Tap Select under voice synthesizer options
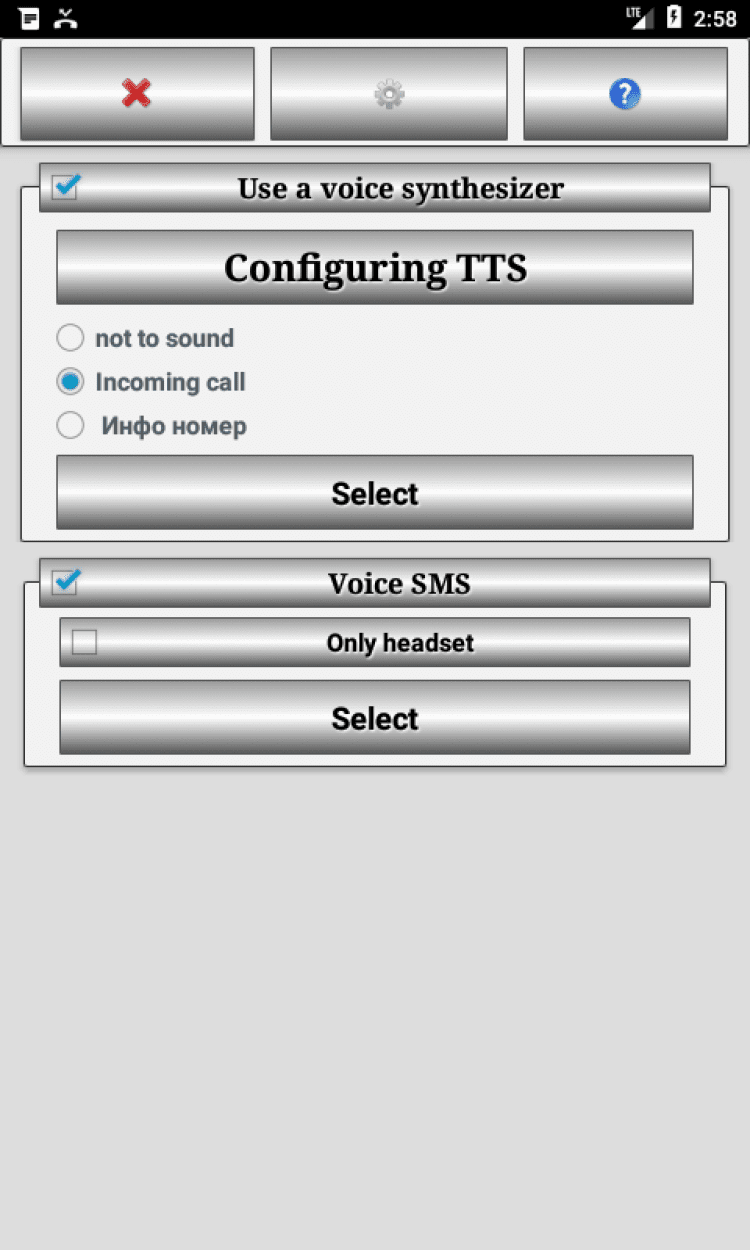This screenshot has height=1250, width=750. (375, 493)
